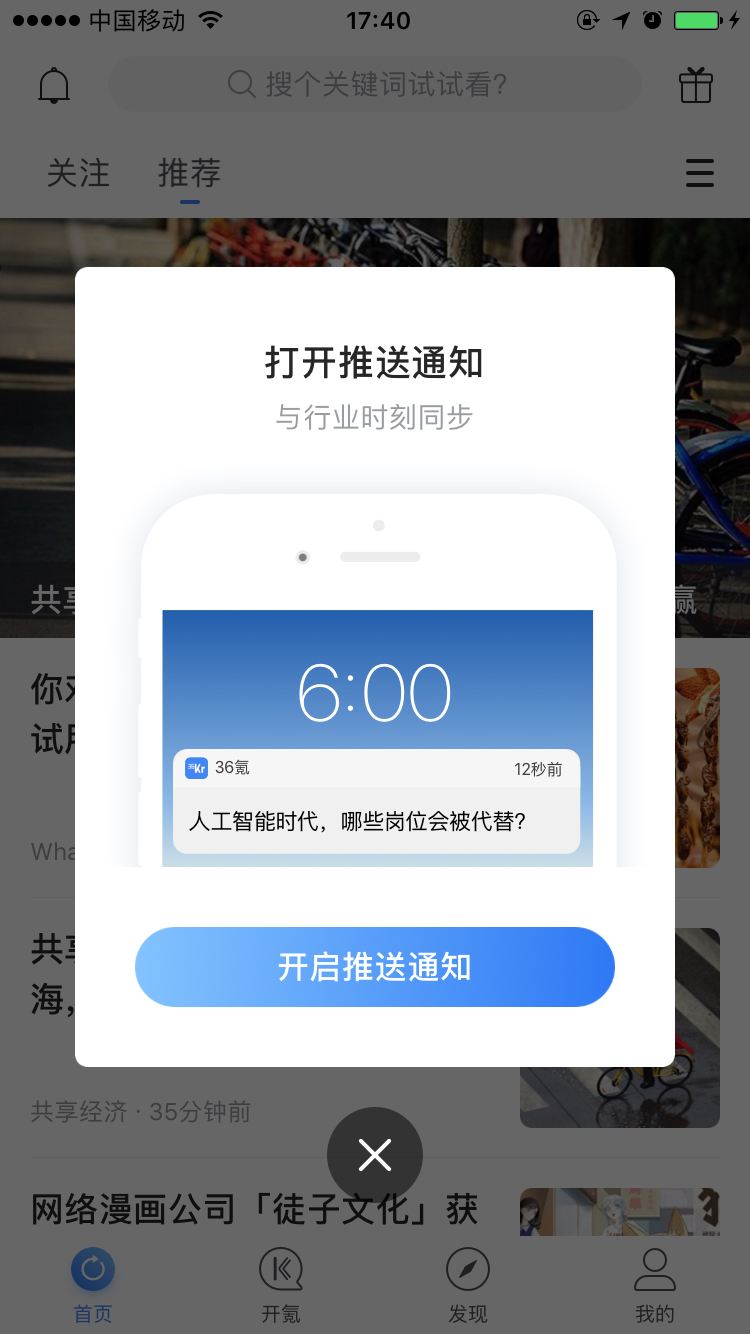Viewport: 750px width, 1334px height.
Task: Tap the 开启推送通知 button
Action: tap(375, 967)
